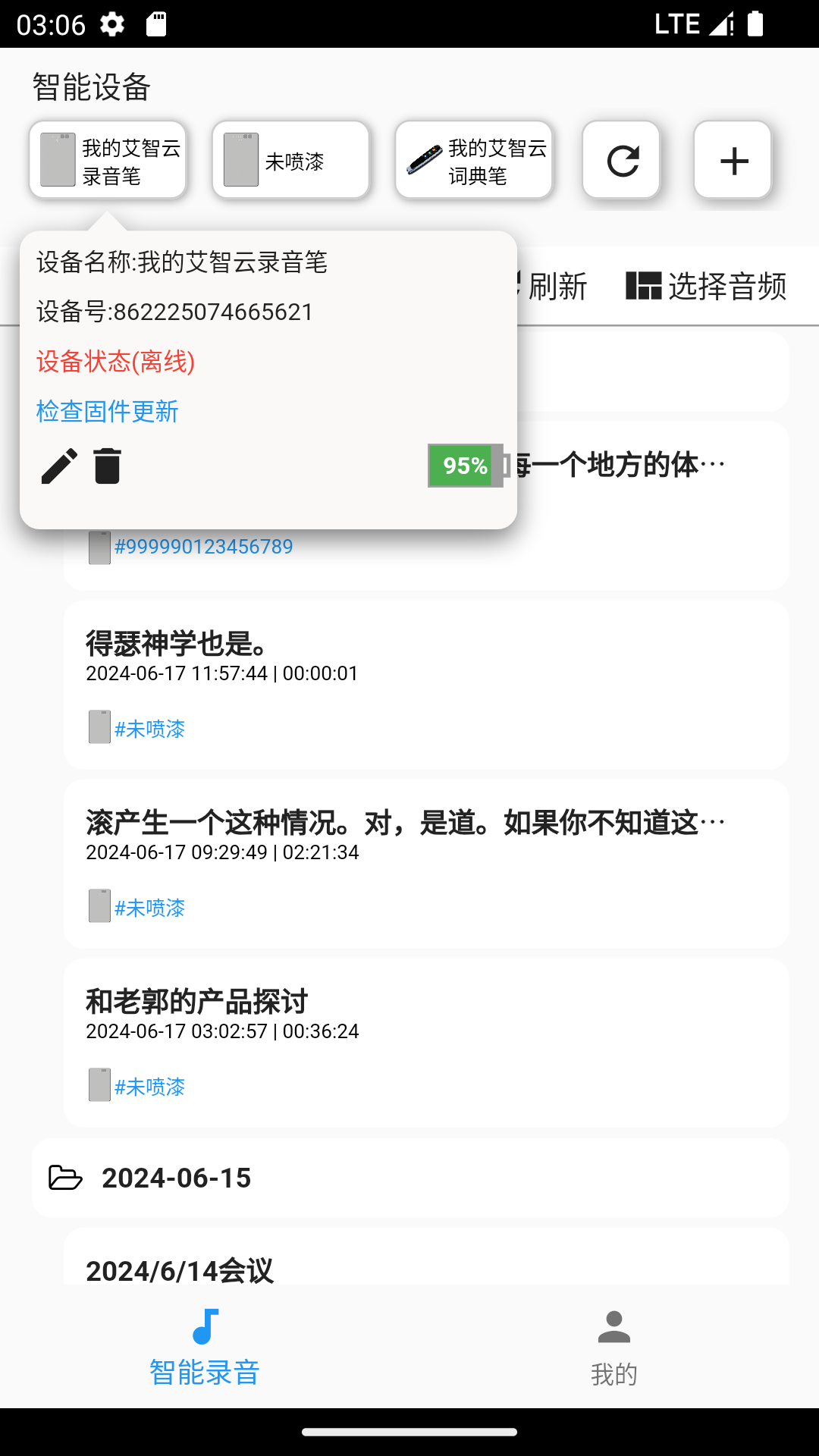Add a new smart device

[x=733, y=161]
